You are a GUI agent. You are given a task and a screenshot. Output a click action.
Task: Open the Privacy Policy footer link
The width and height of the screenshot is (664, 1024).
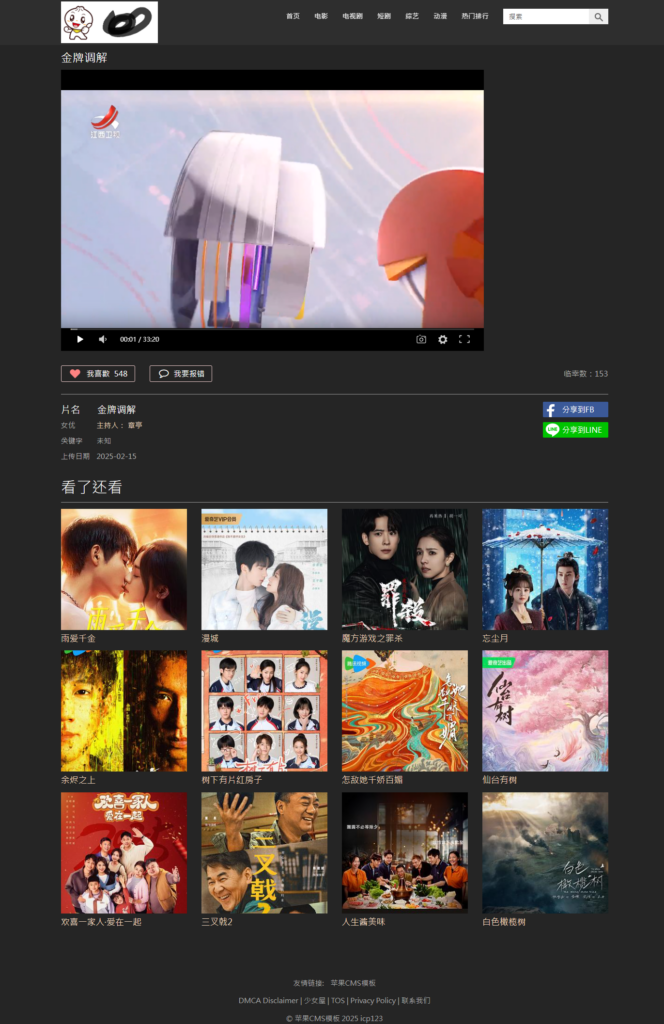coord(373,1000)
